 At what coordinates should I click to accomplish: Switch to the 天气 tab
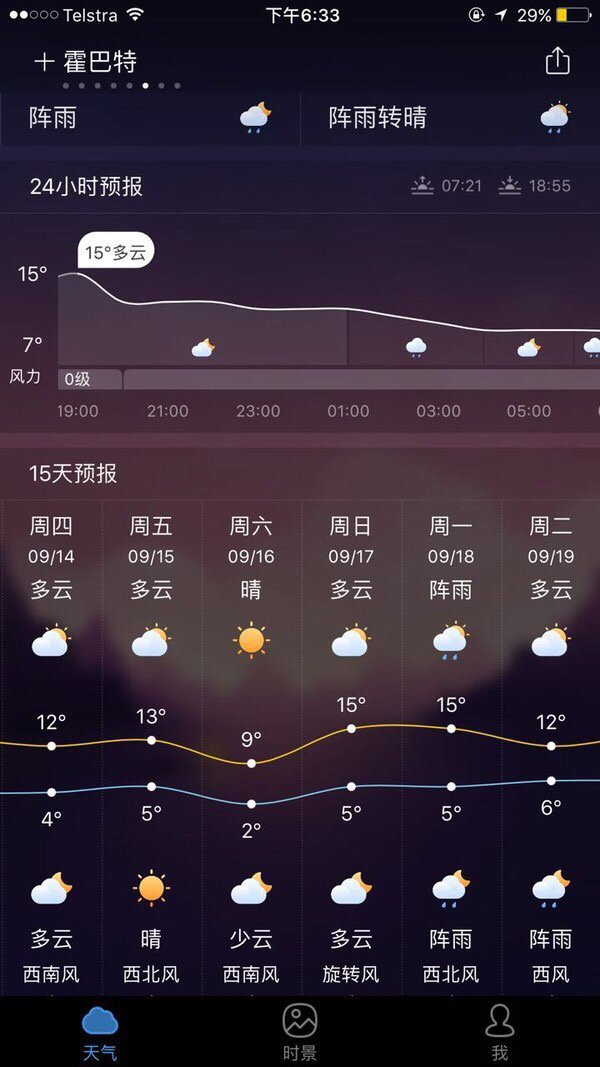100,1032
